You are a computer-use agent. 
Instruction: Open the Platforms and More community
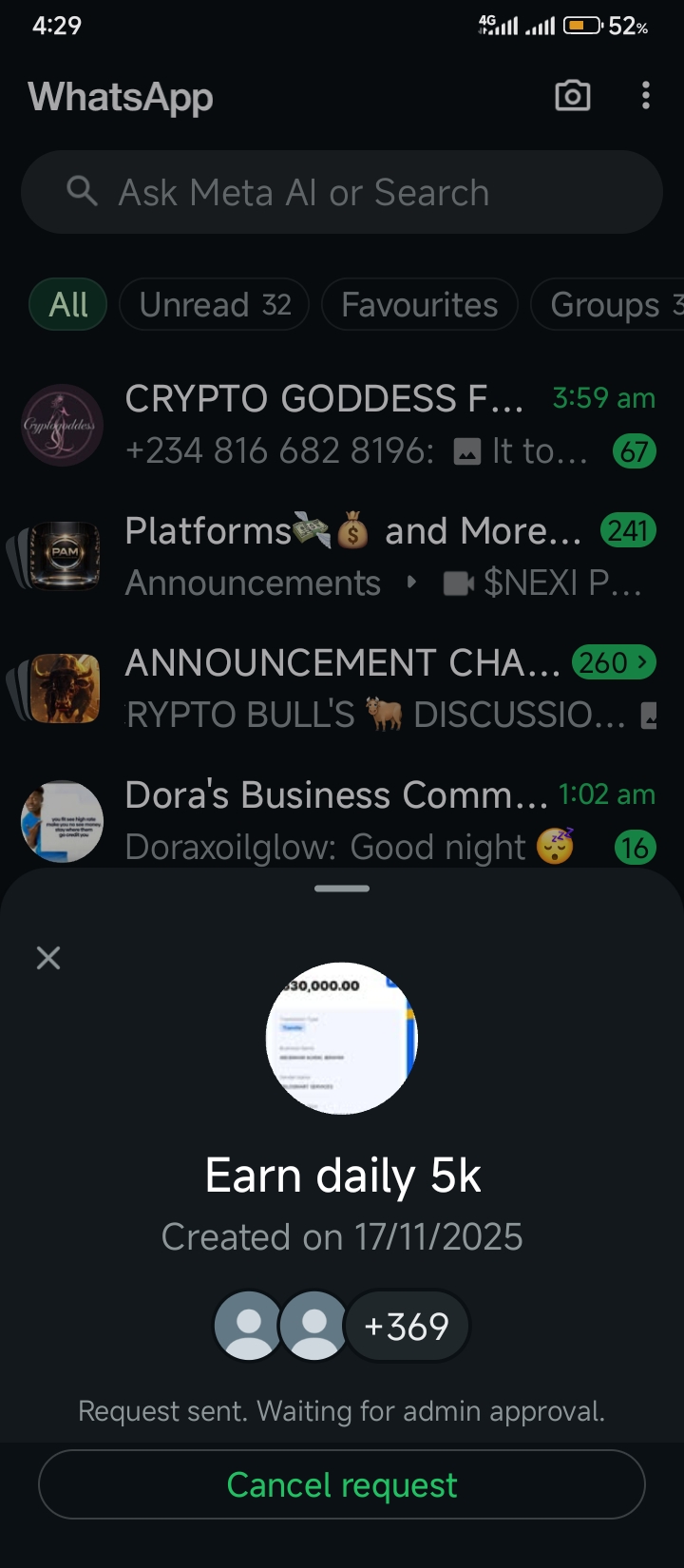pyautogui.click(x=342, y=556)
